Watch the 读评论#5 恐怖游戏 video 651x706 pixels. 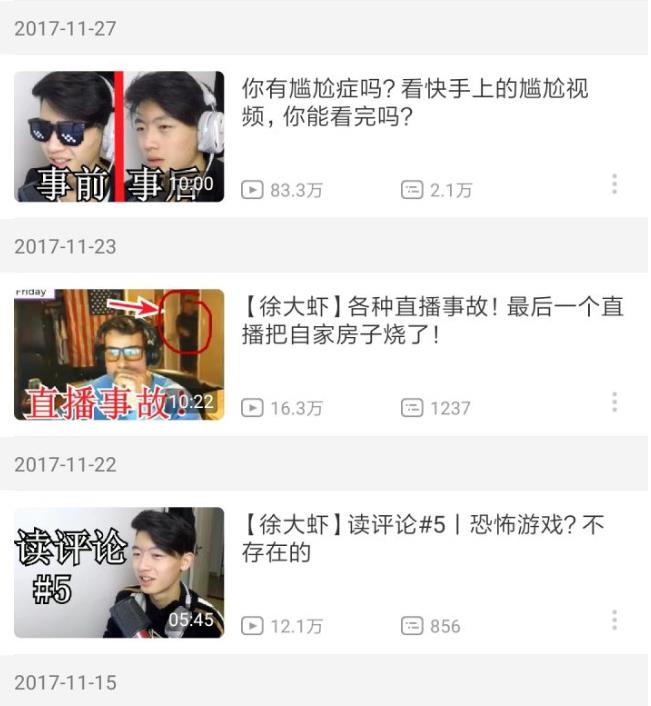pos(119,572)
